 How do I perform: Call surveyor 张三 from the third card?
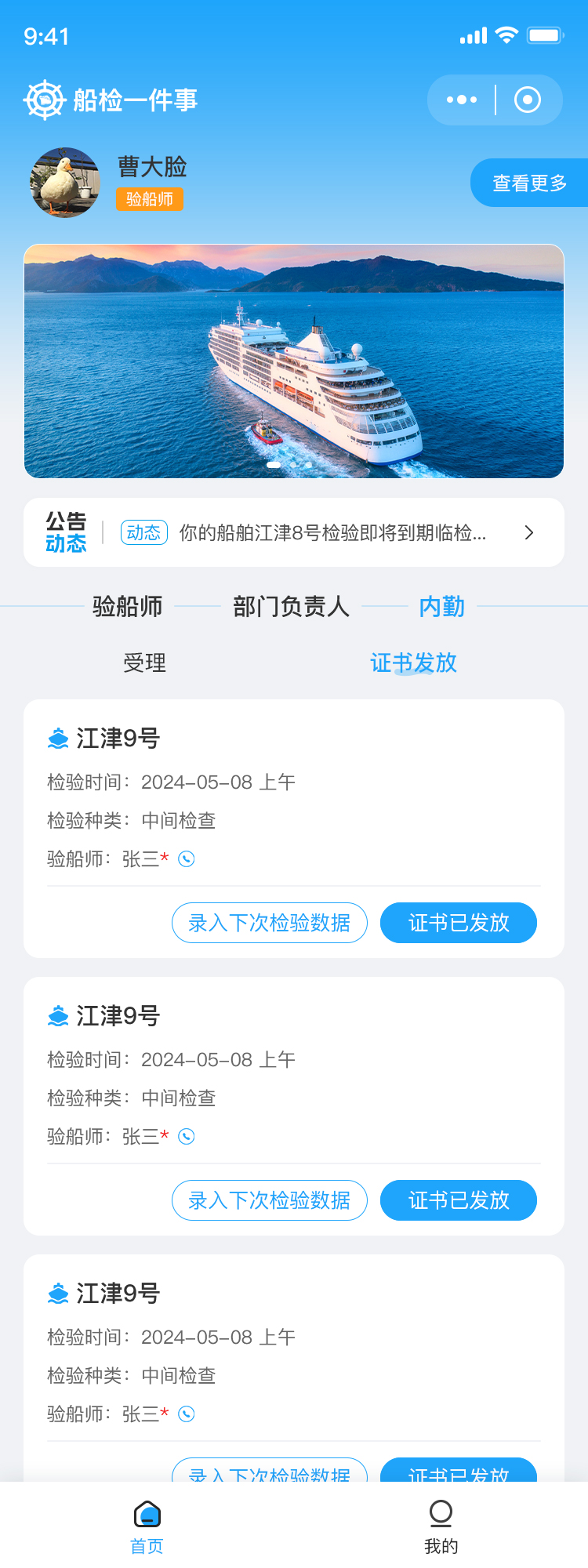(x=187, y=1414)
